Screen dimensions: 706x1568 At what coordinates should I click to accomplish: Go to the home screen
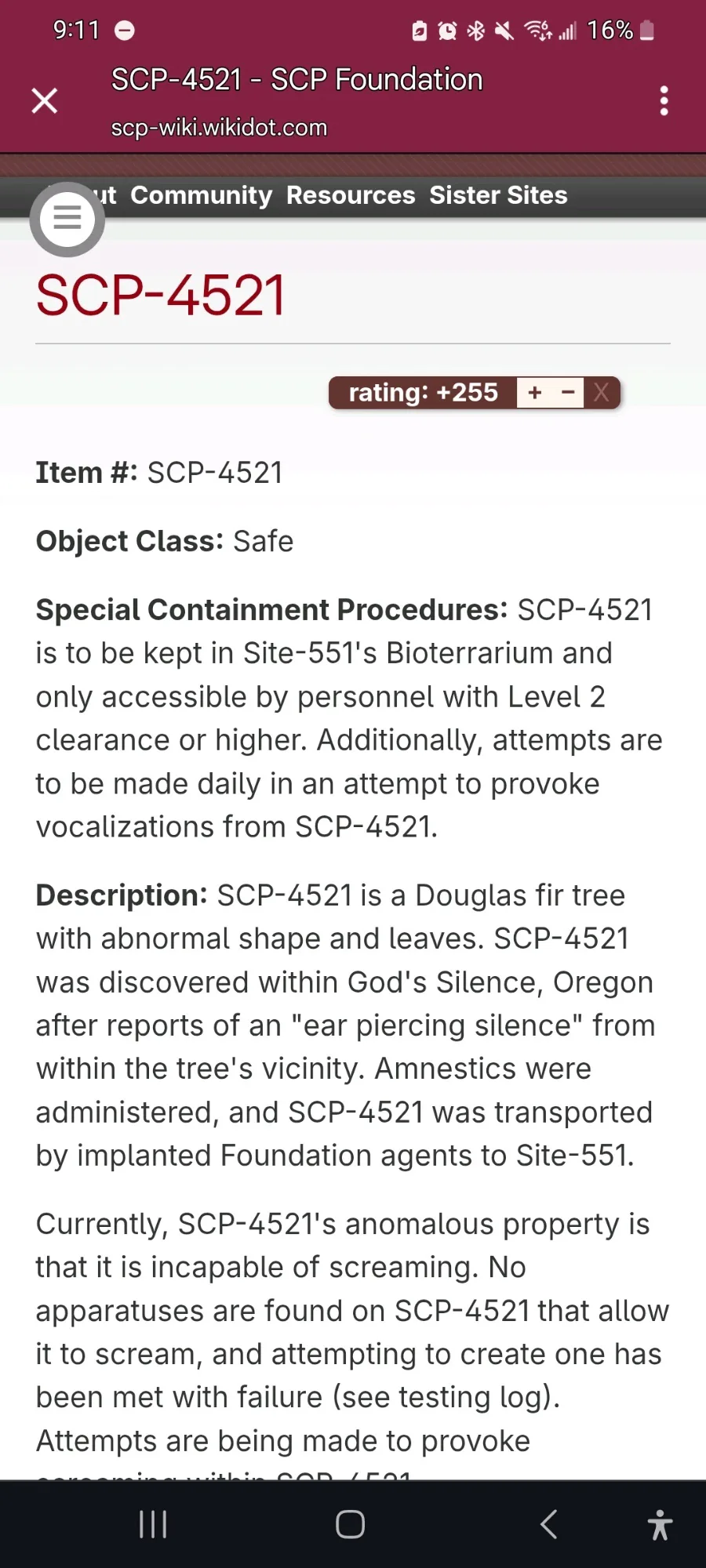point(350,1524)
